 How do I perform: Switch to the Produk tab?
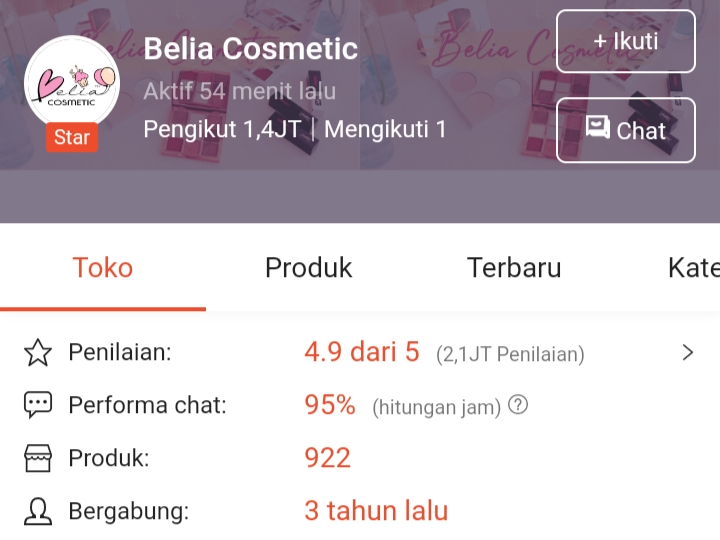tap(308, 268)
